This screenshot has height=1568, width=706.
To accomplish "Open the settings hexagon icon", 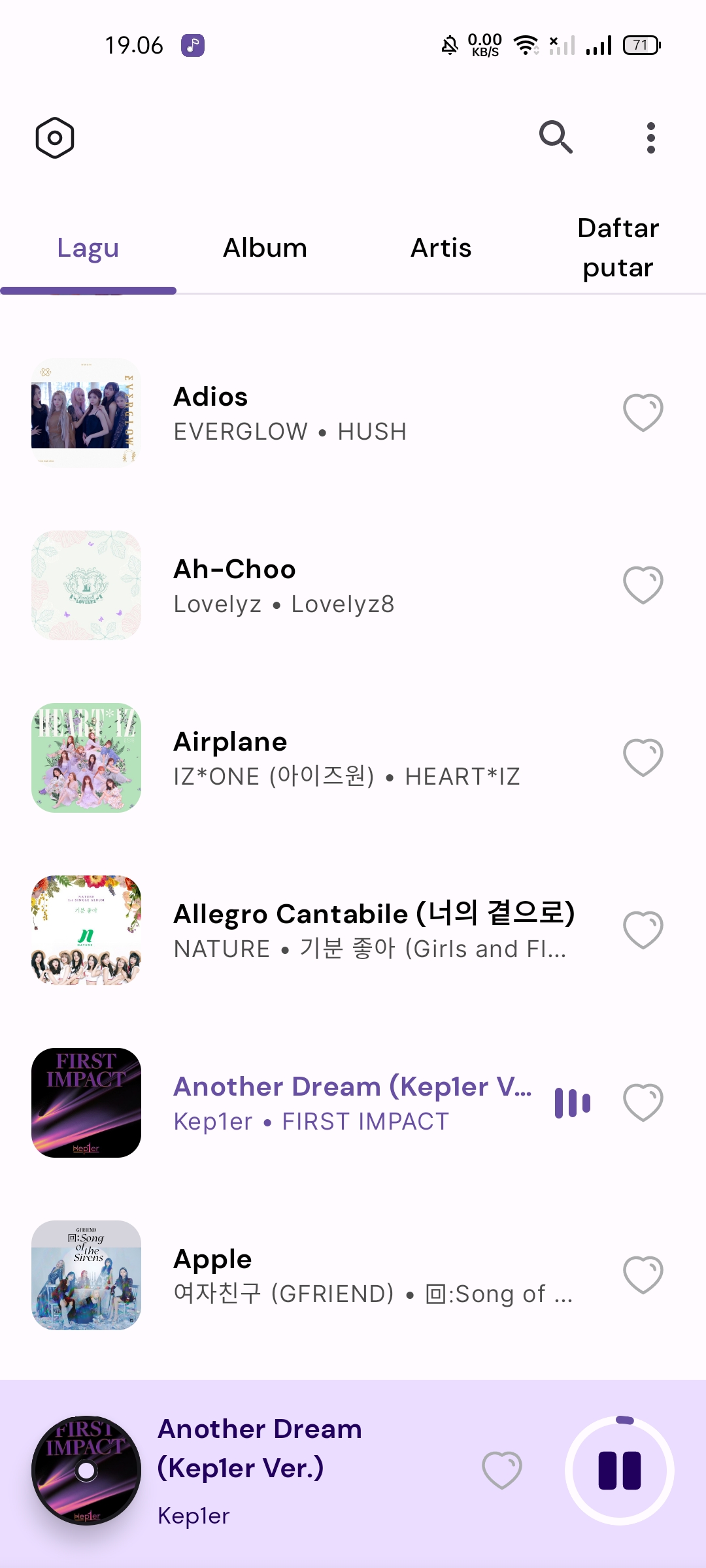I will [x=55, y=138].
